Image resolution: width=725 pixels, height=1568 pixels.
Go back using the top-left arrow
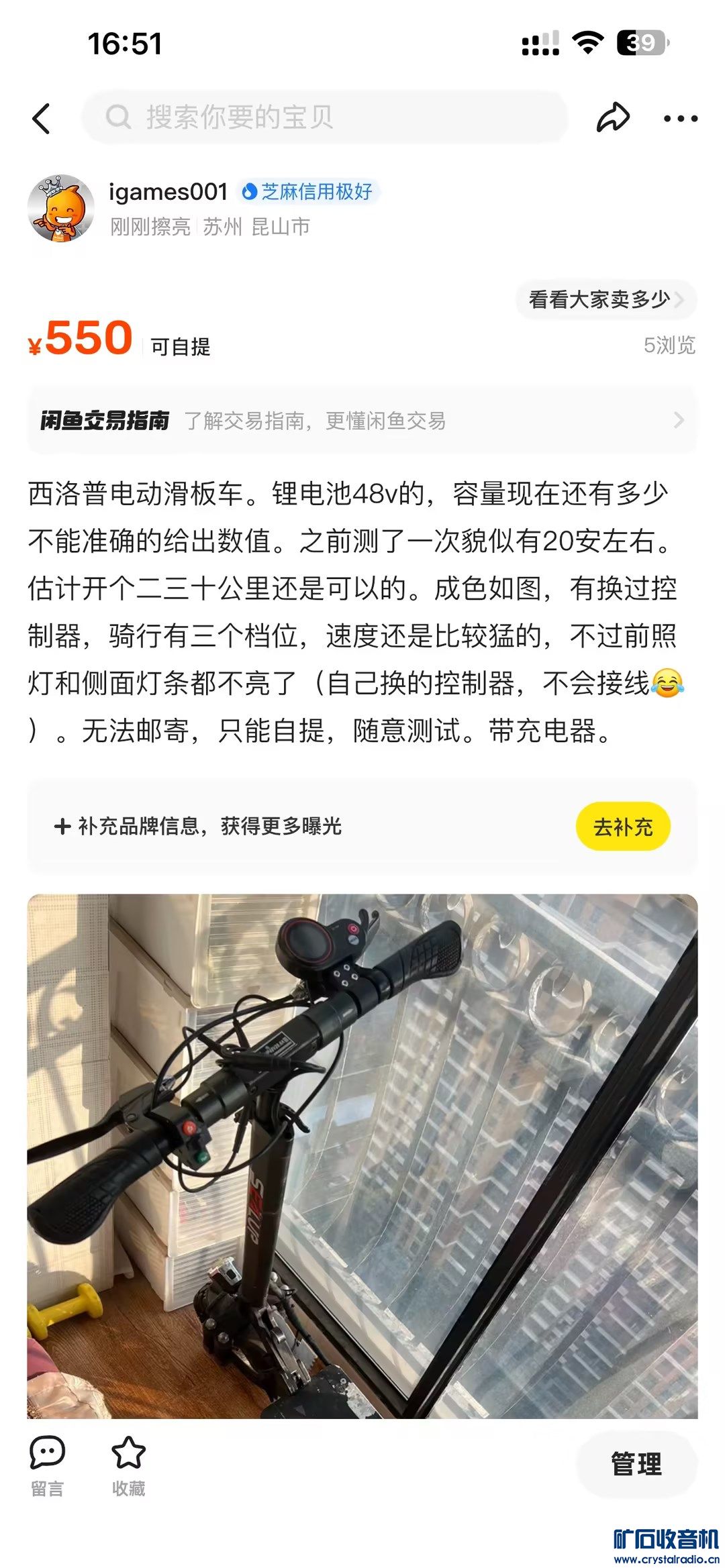42,118
